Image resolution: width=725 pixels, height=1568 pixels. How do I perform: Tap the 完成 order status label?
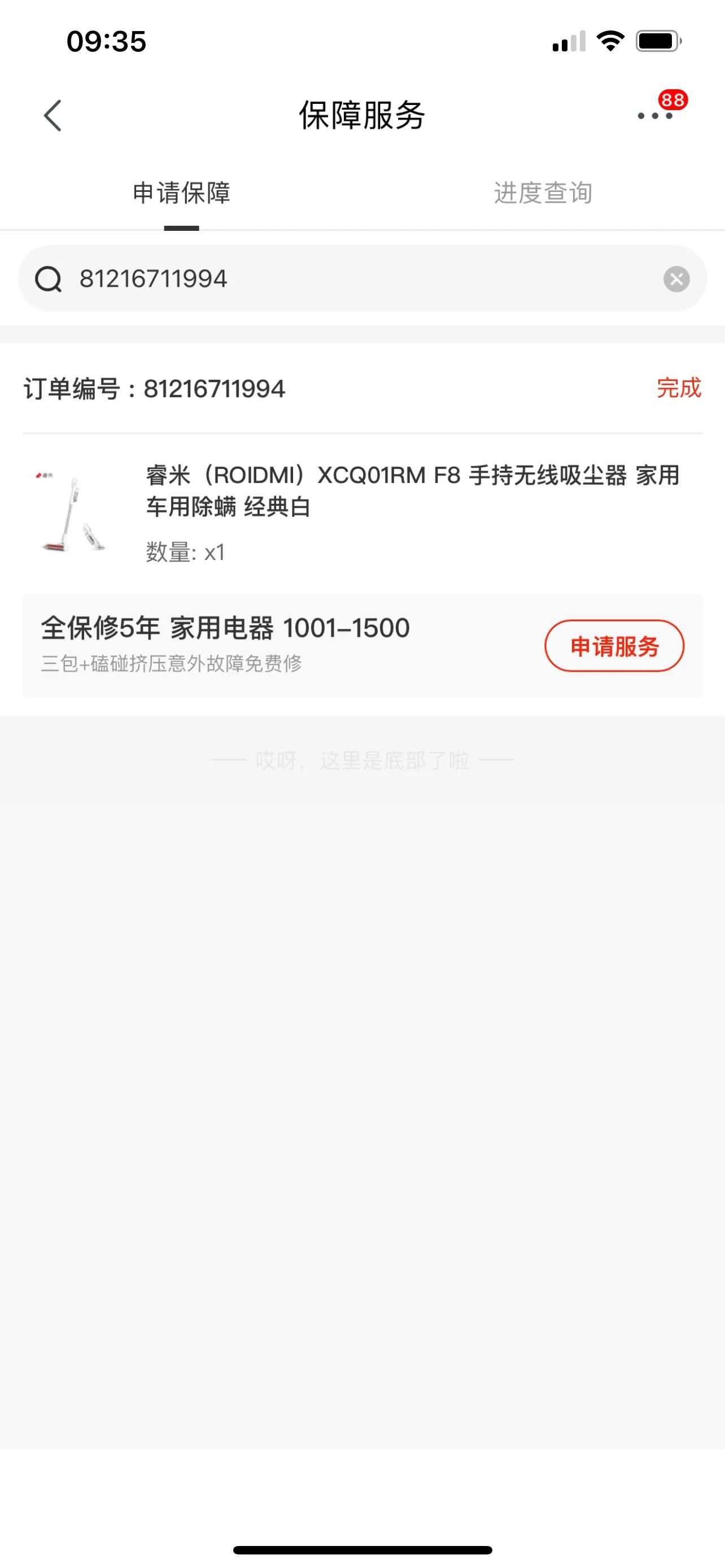[x=678, y=388]
